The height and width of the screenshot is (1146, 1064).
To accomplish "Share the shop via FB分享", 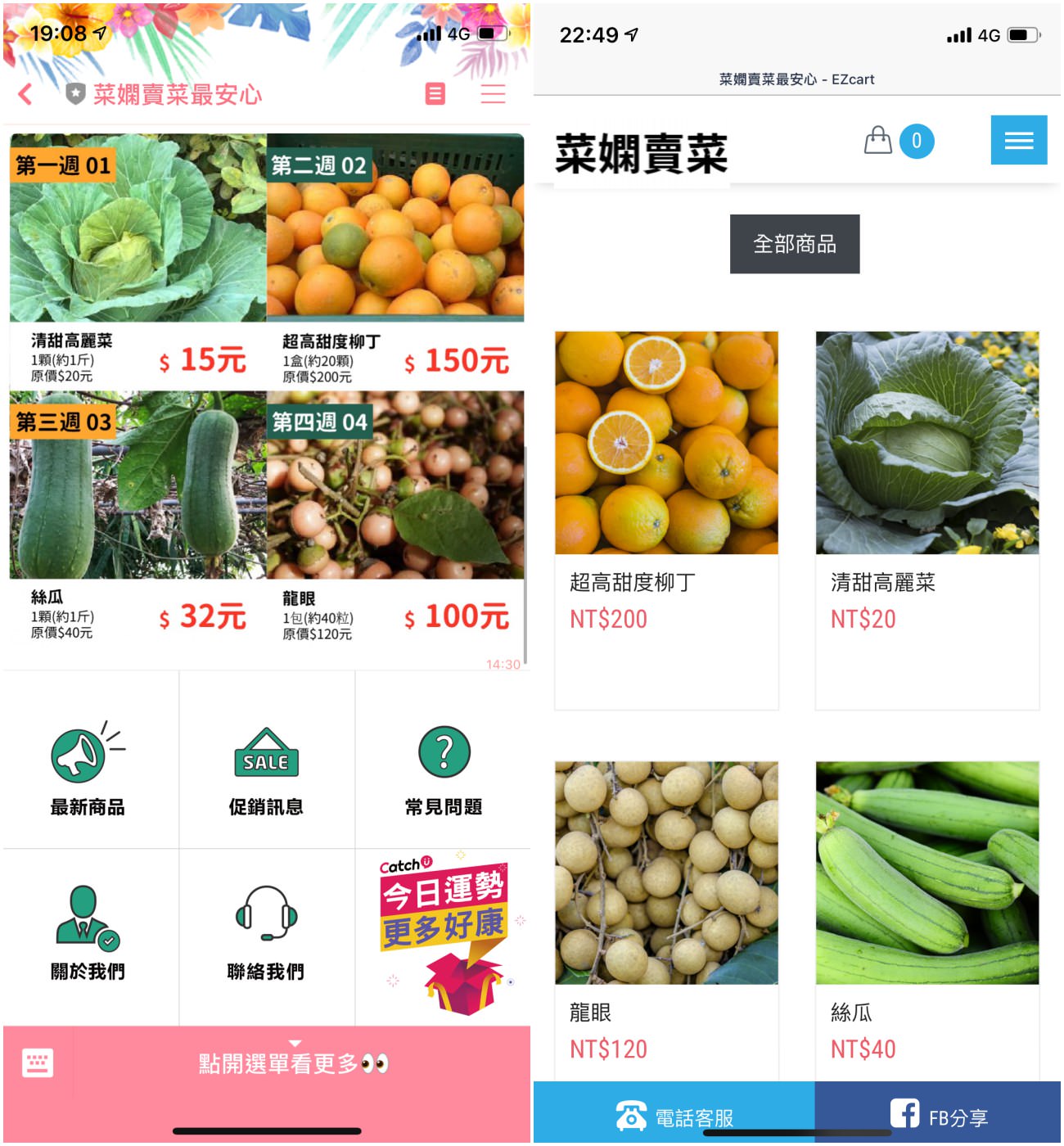I will 938,1115.
